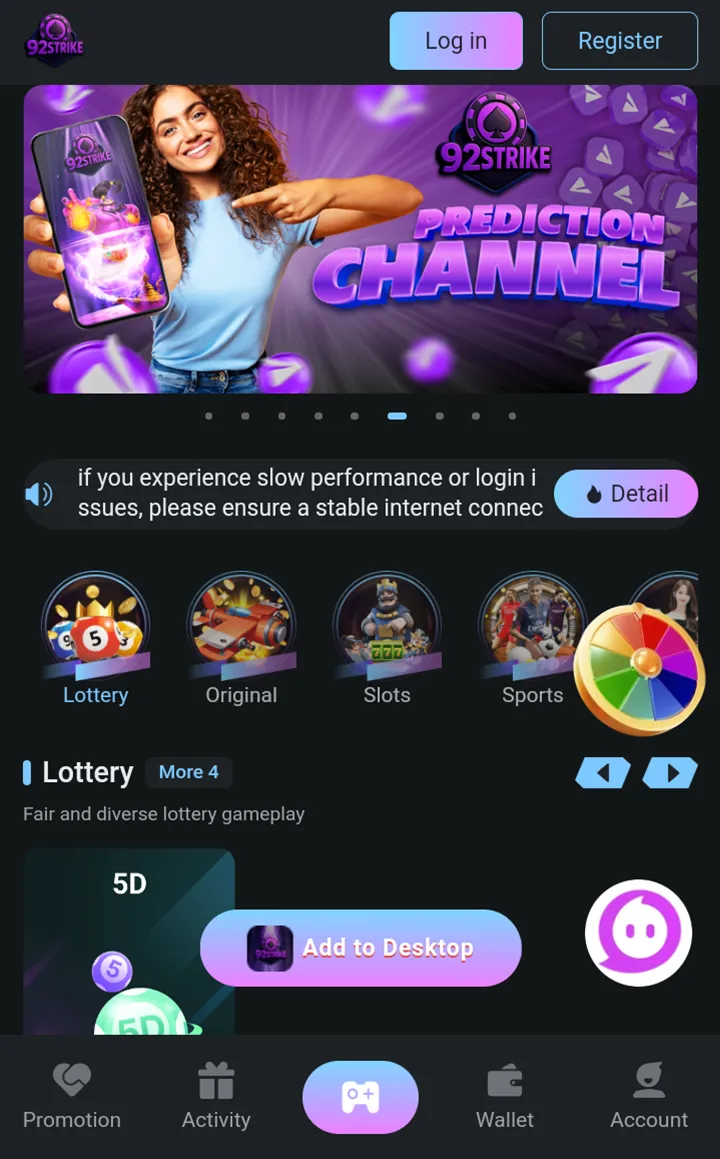Show more lottery games via More 4
This screenshot has width=720, height=1159.
tap(189, 772)
